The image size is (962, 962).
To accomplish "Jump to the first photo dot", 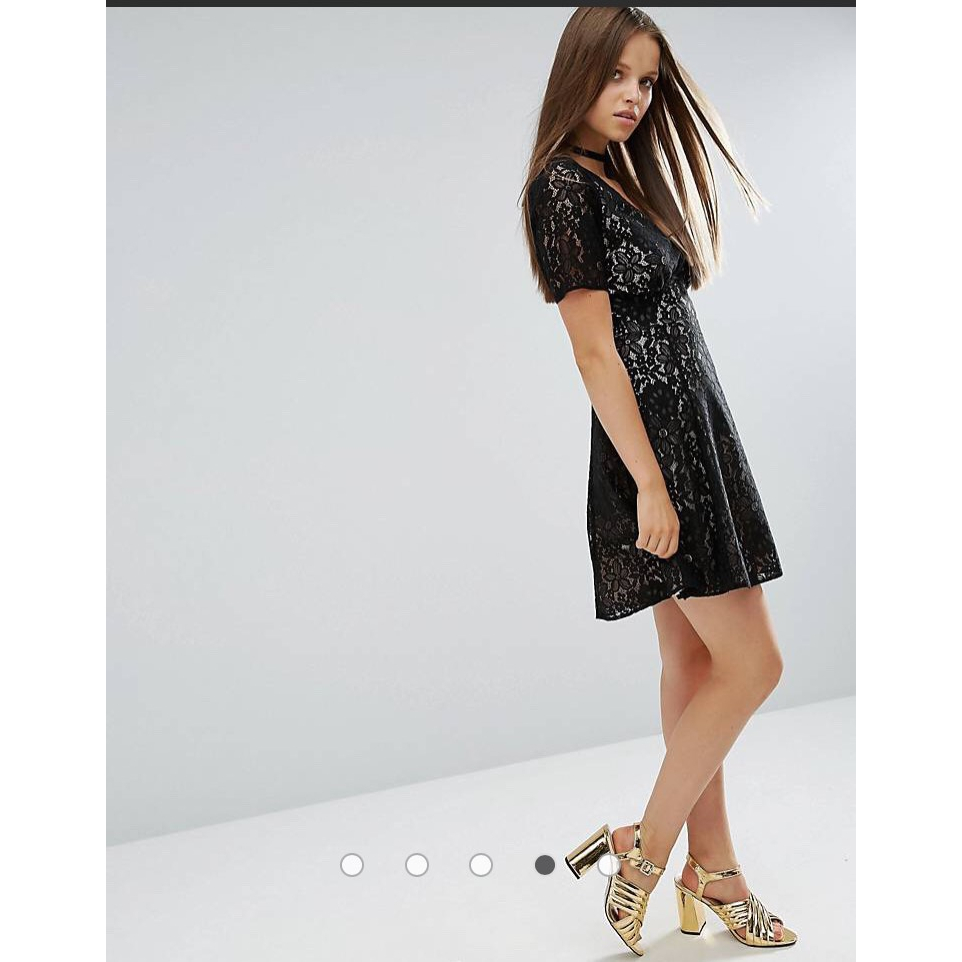I will 352,865.
